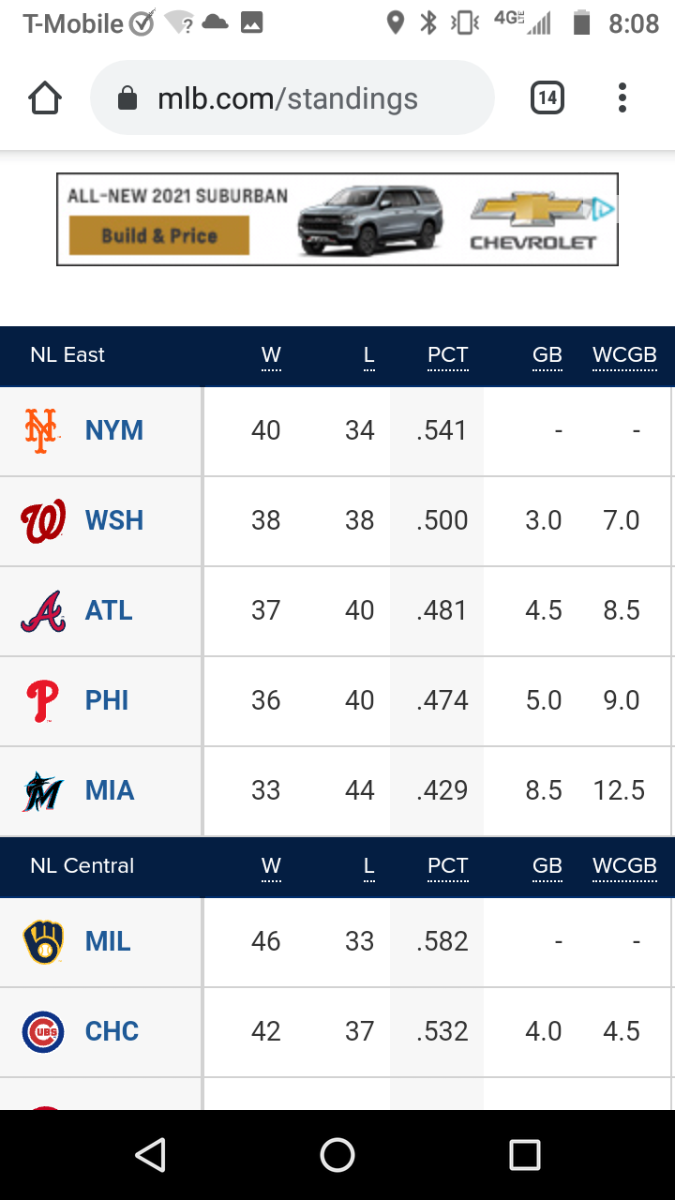Screen dimensions: 675x1200
Task: Tap the PCT column header in NL East
Action: (x=447, y=356)
